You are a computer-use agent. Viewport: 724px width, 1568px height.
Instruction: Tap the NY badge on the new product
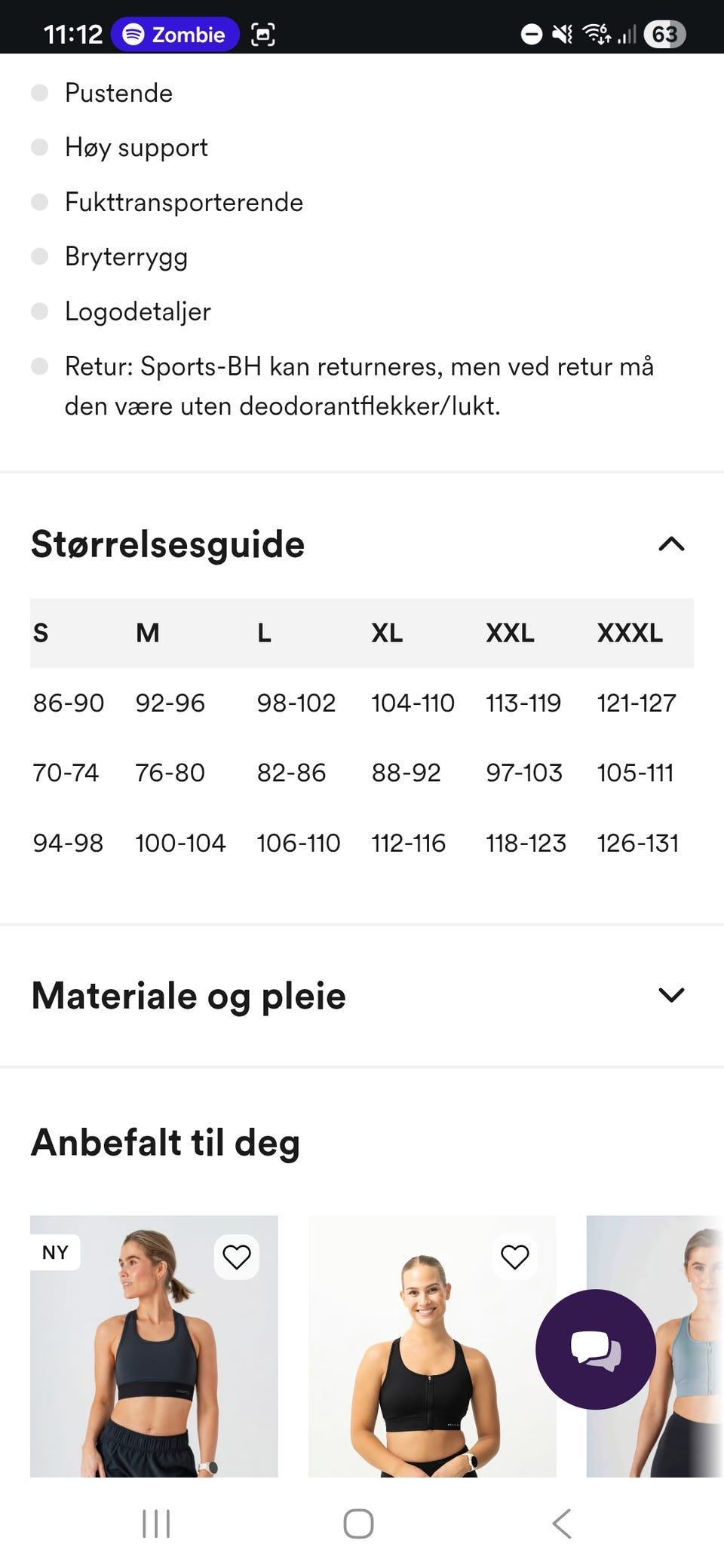[54, 1251]
